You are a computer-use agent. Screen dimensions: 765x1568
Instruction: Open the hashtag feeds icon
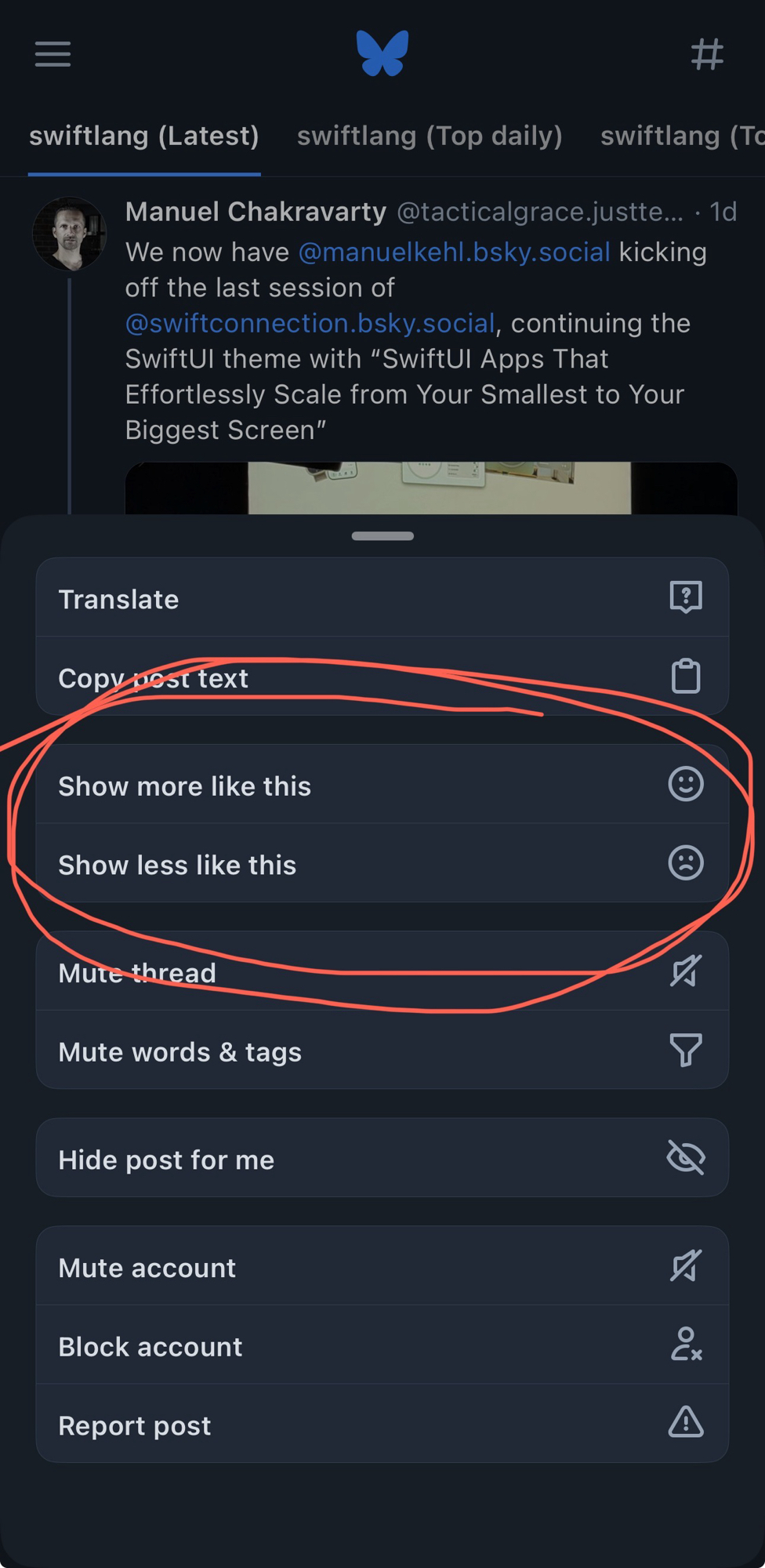point(707,54)
